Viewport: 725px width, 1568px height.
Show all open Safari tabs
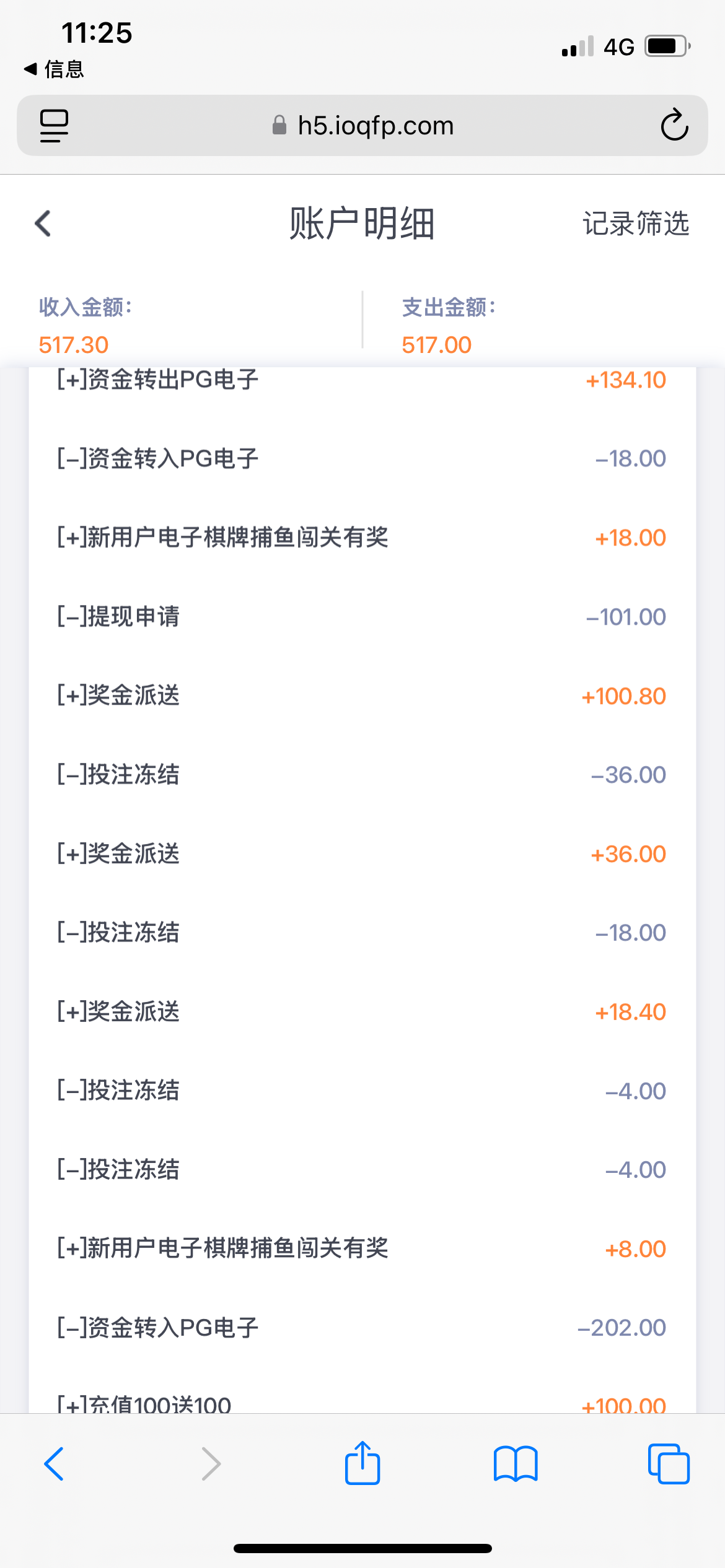click(668, 1464)
